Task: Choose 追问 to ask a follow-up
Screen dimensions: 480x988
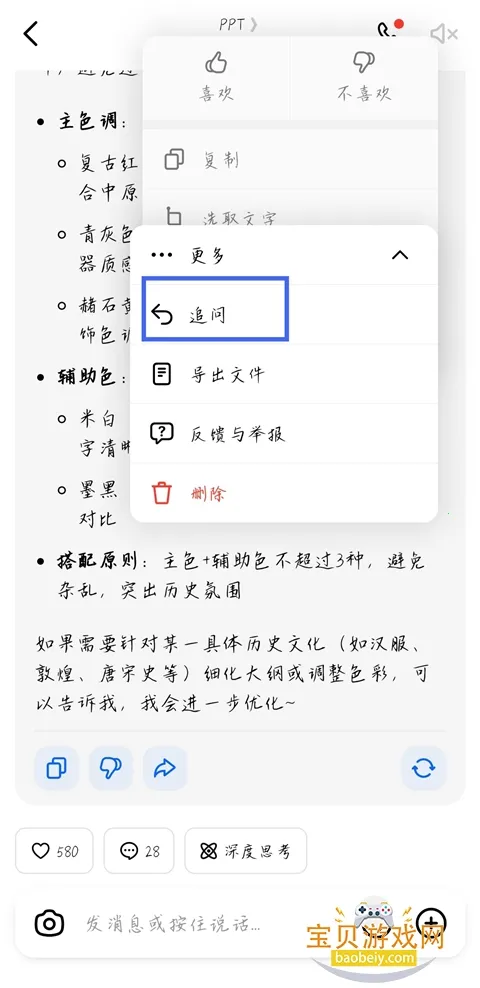Action: (215, 314)
